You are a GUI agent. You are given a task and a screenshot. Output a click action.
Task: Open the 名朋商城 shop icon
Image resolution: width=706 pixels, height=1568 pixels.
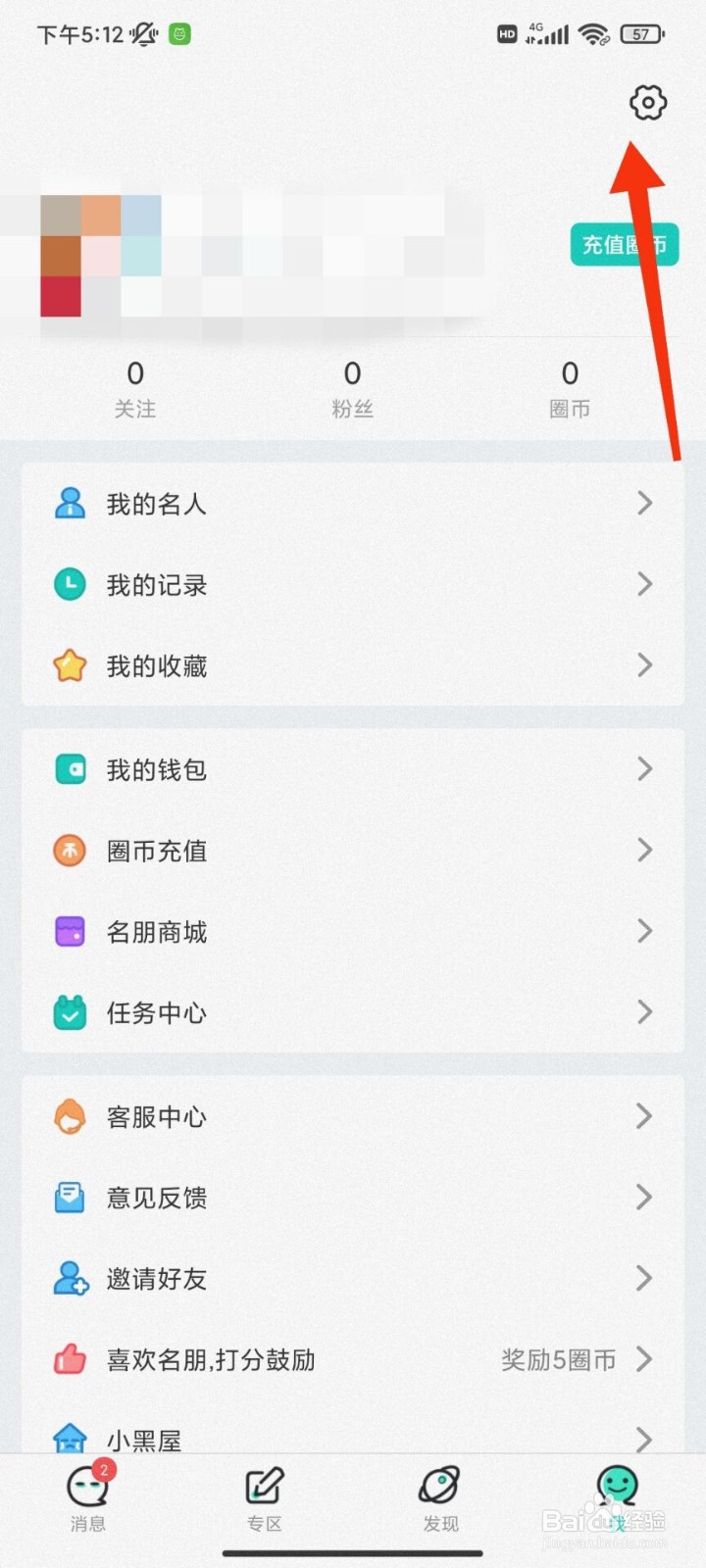pos(69,931)
